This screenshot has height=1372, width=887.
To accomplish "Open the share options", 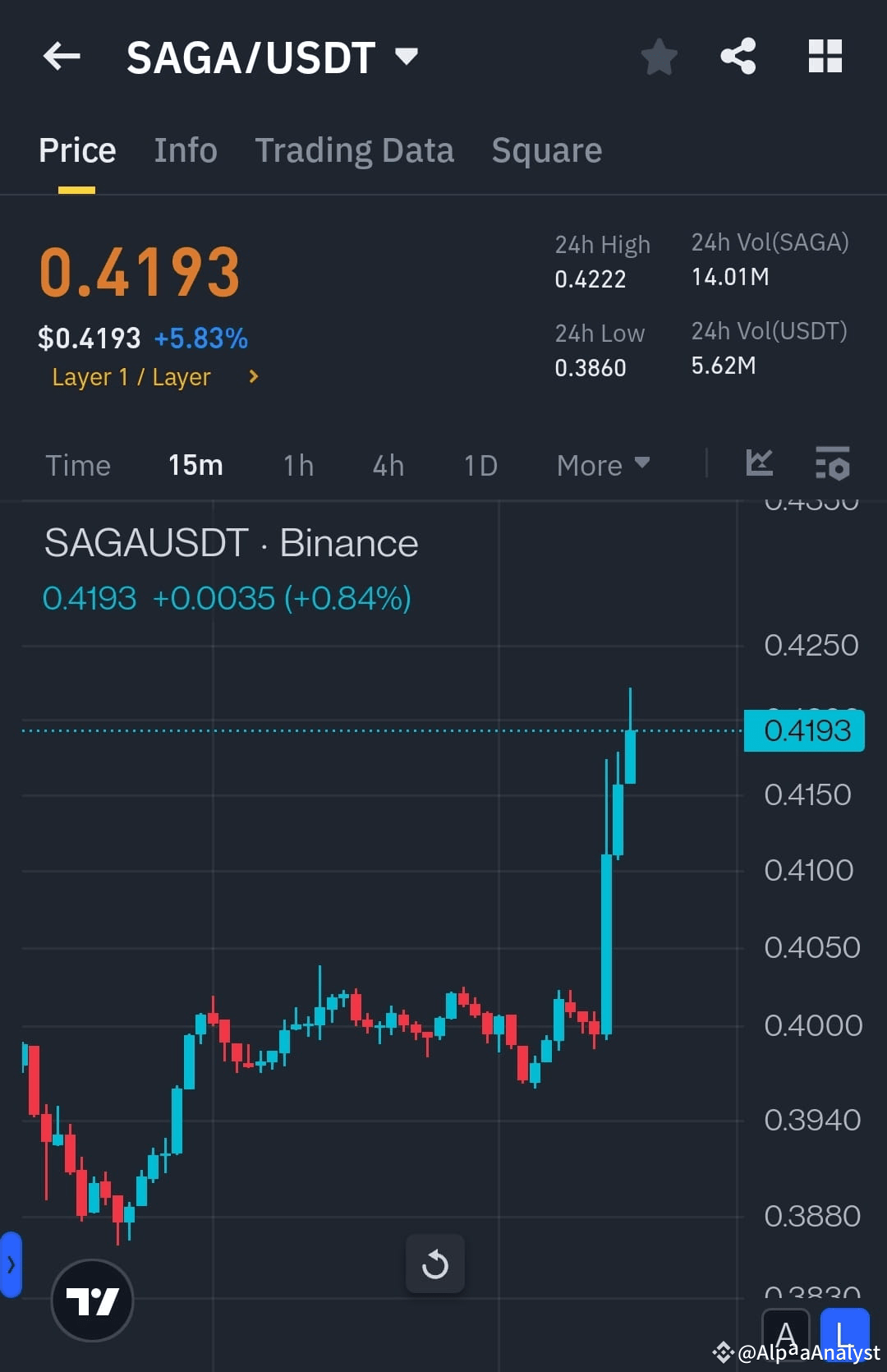I will [x=738, y=56].
